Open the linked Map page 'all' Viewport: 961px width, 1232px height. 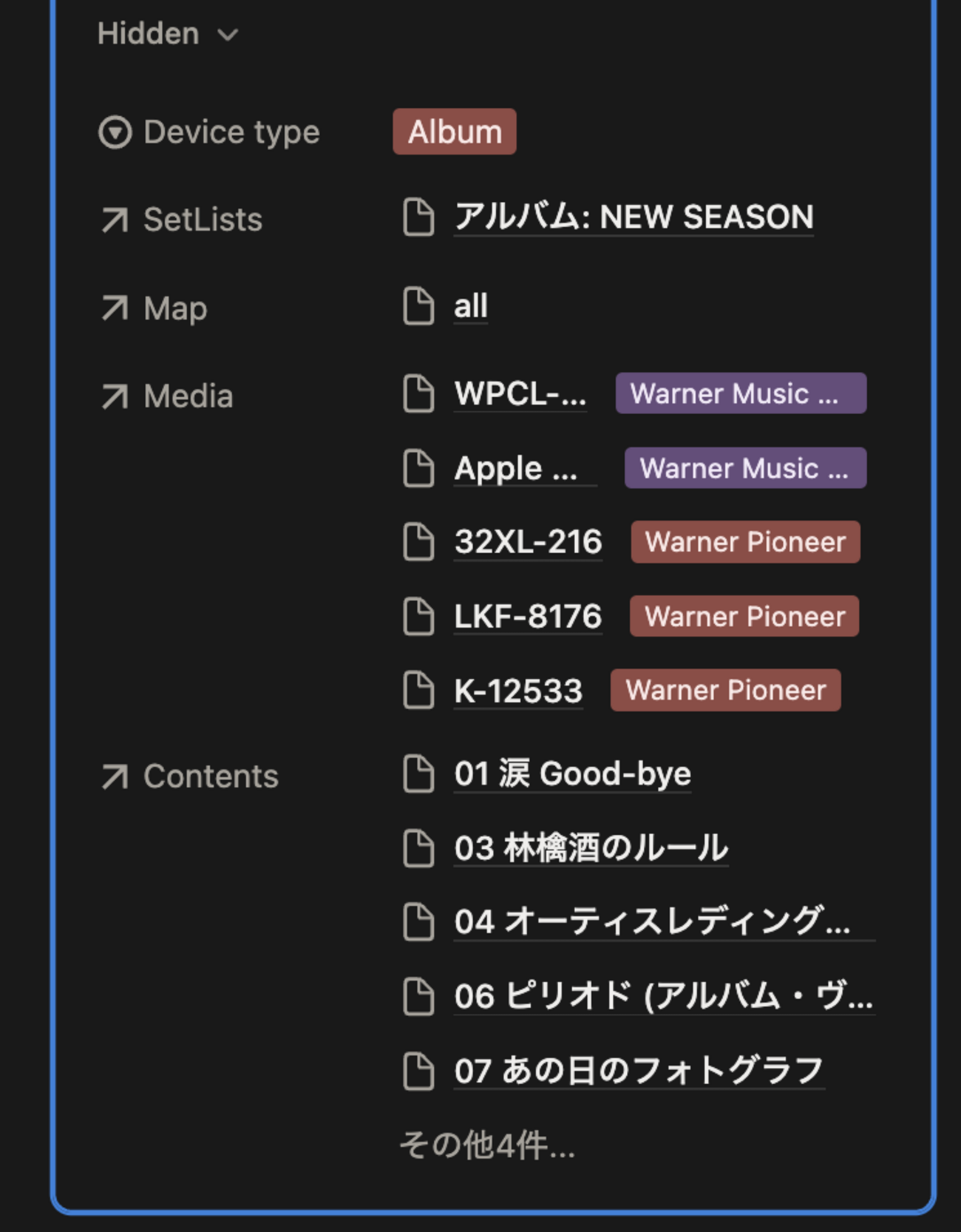pyautogui.click(x=470, y=306)
